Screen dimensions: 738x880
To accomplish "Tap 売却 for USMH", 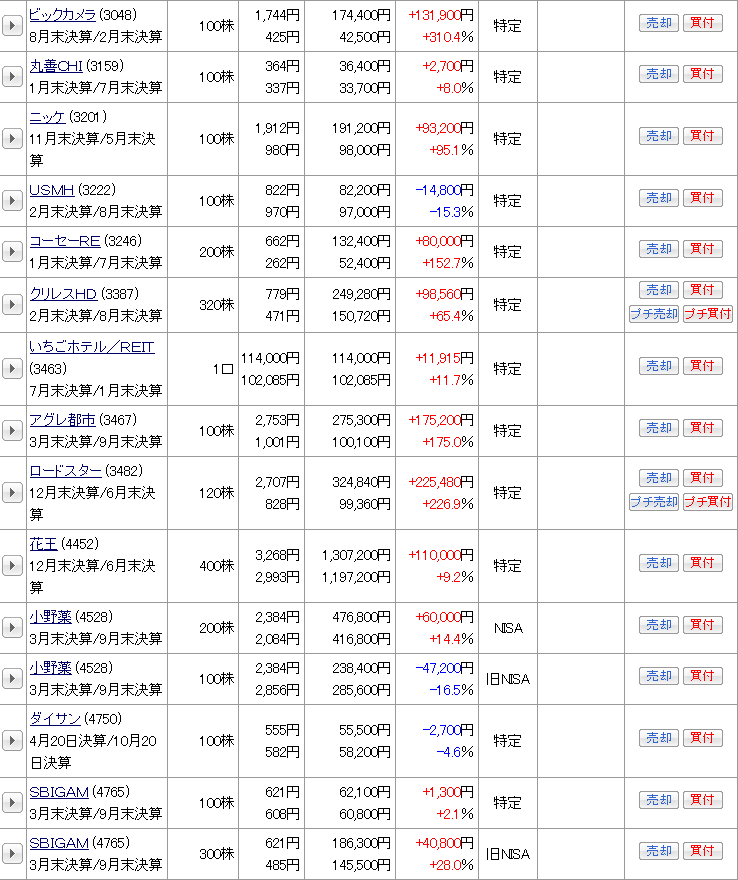I will tap(659, 198).
